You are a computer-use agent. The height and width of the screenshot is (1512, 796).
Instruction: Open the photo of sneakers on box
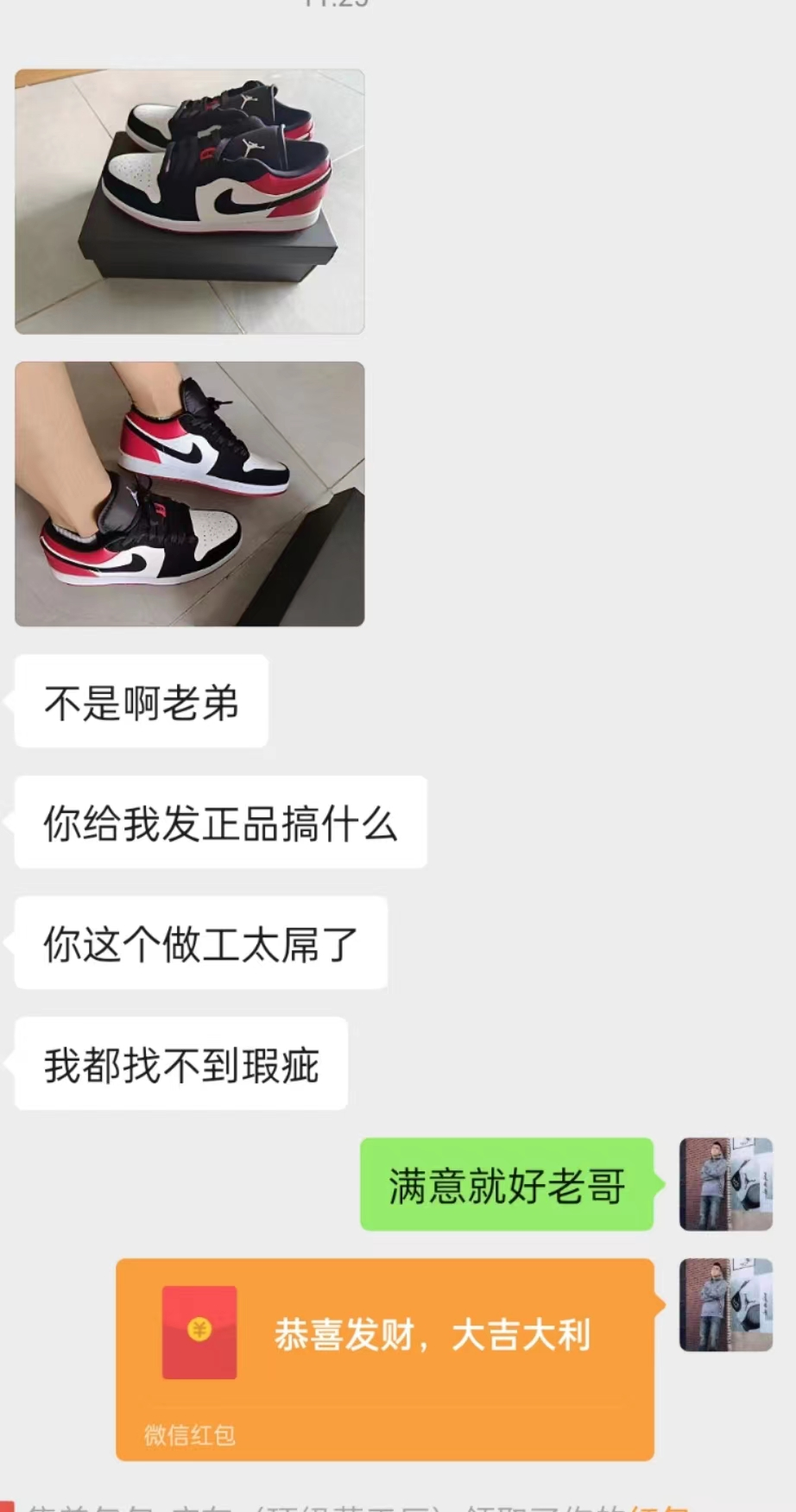(189, 201)
